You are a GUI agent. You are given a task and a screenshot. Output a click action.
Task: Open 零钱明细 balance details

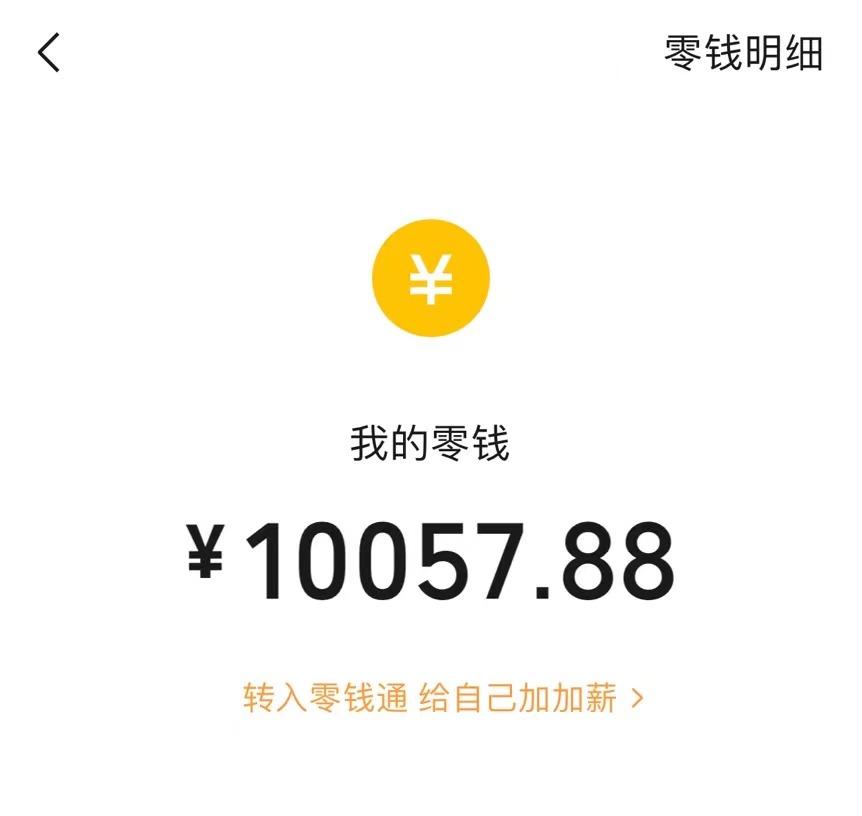point(743,53)
